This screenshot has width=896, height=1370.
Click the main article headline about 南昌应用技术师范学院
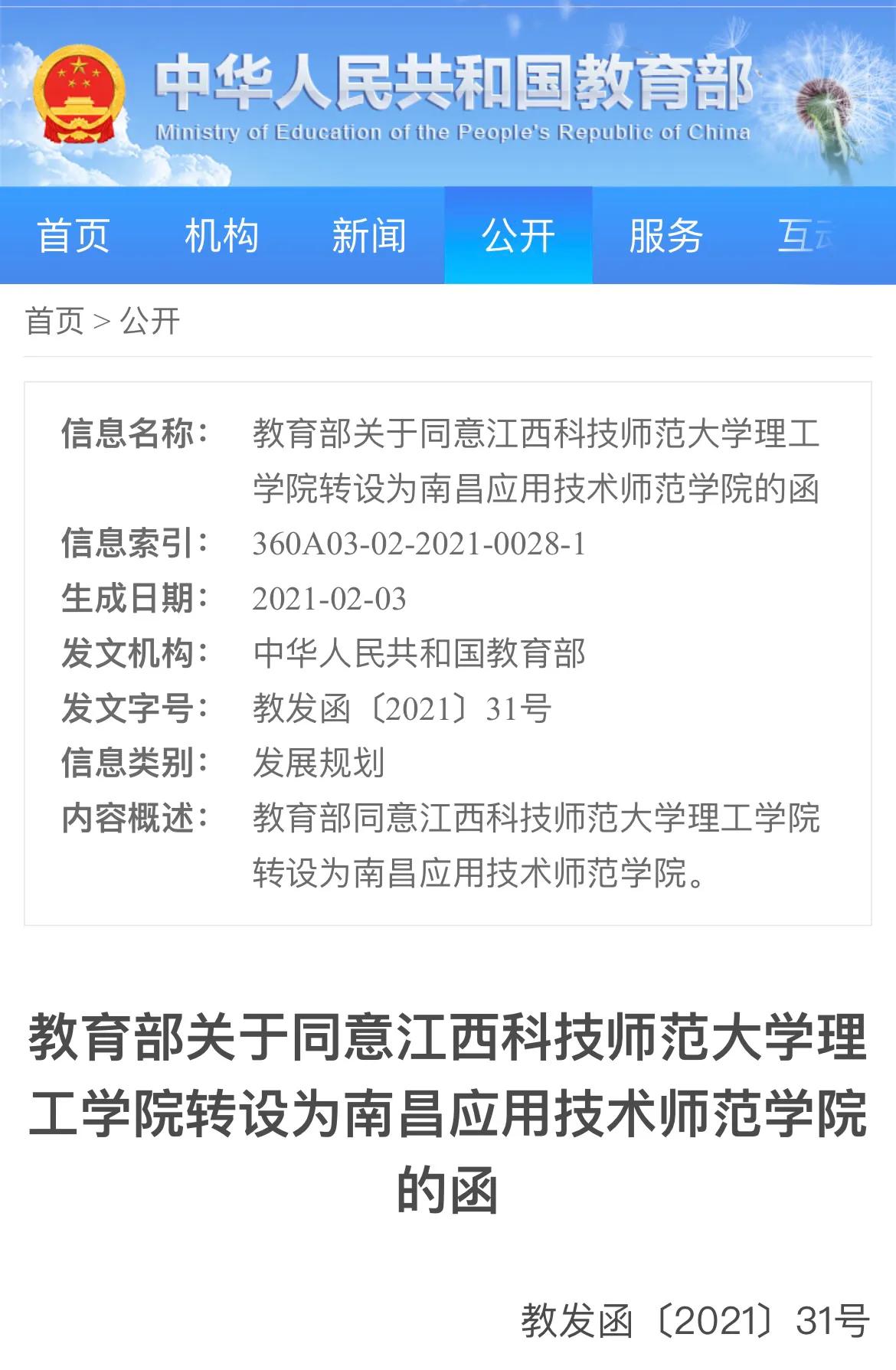[x=448, y=1103]
